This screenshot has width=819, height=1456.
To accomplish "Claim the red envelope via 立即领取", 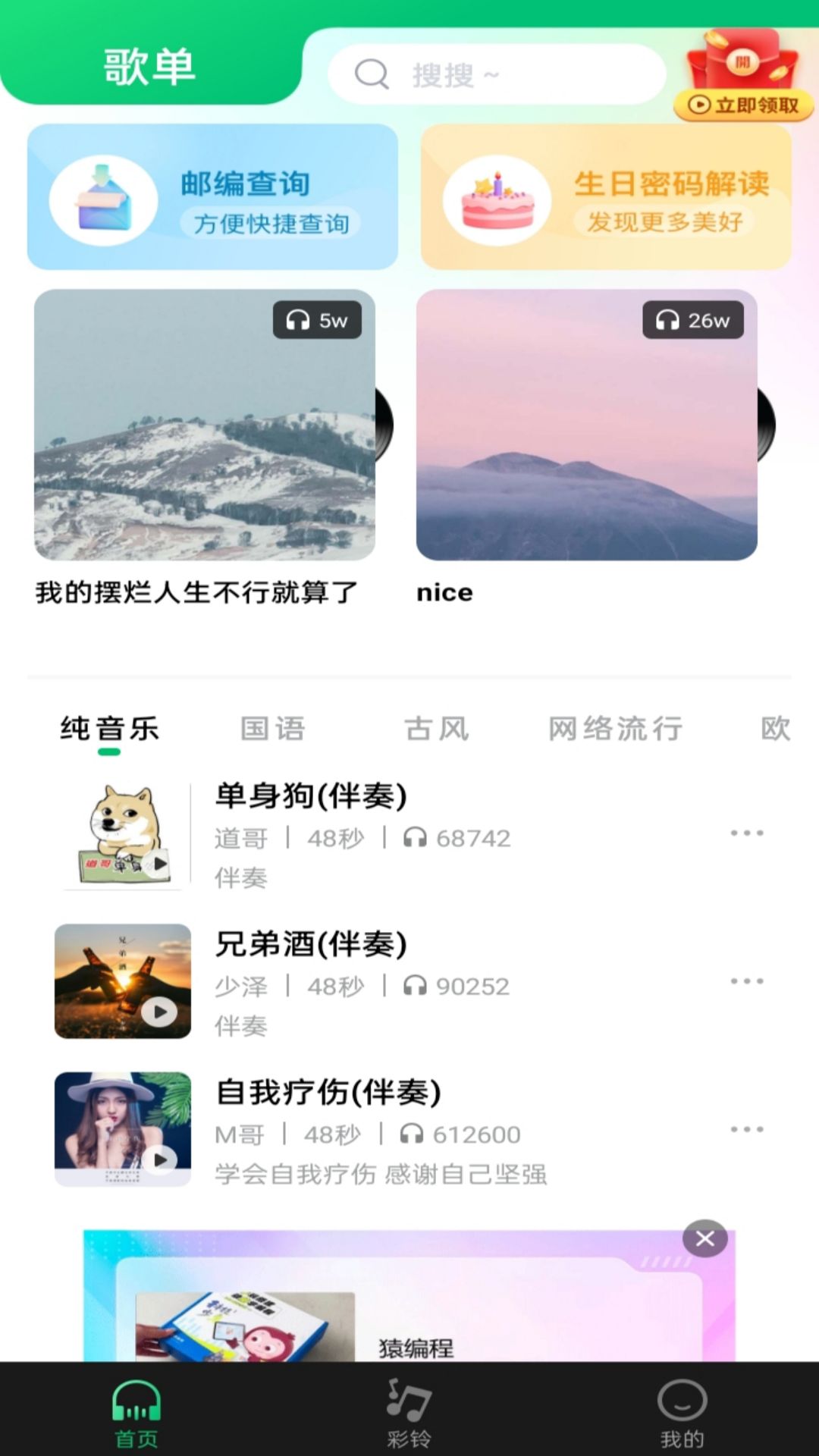I will coord(744,104).
